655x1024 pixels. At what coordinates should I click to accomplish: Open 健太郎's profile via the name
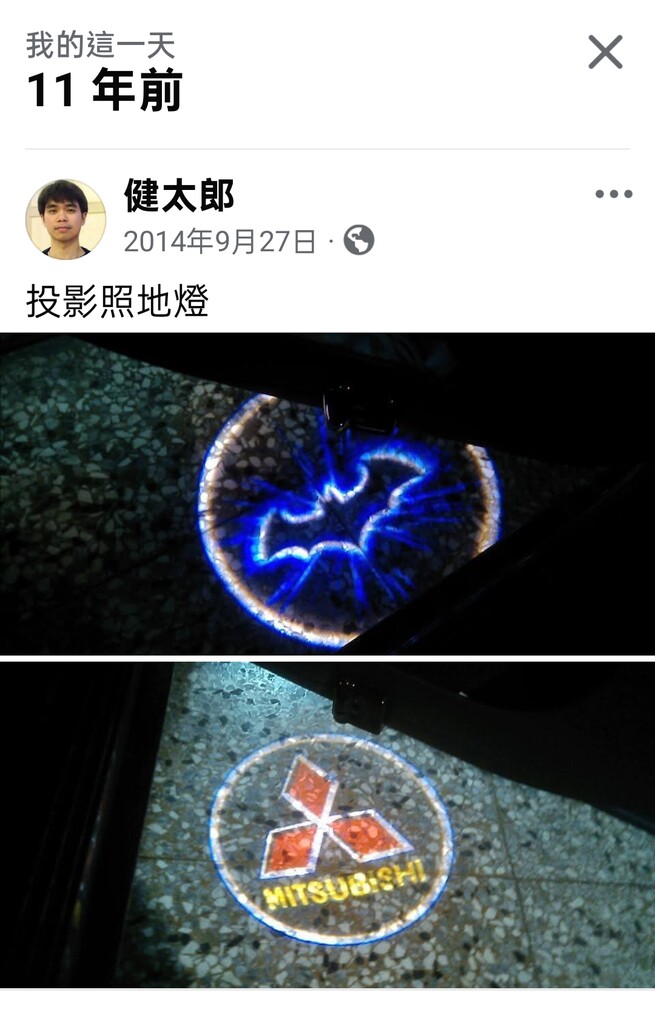[178, 195]
